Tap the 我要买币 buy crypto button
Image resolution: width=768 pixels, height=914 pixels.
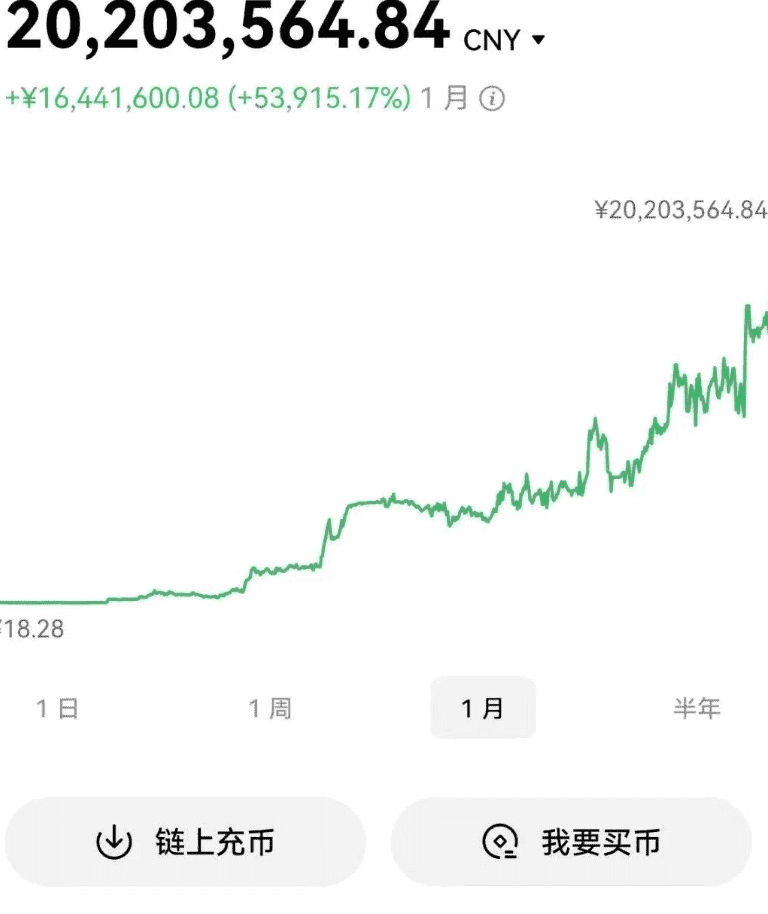pyautogui.click(x=571, y=842)
